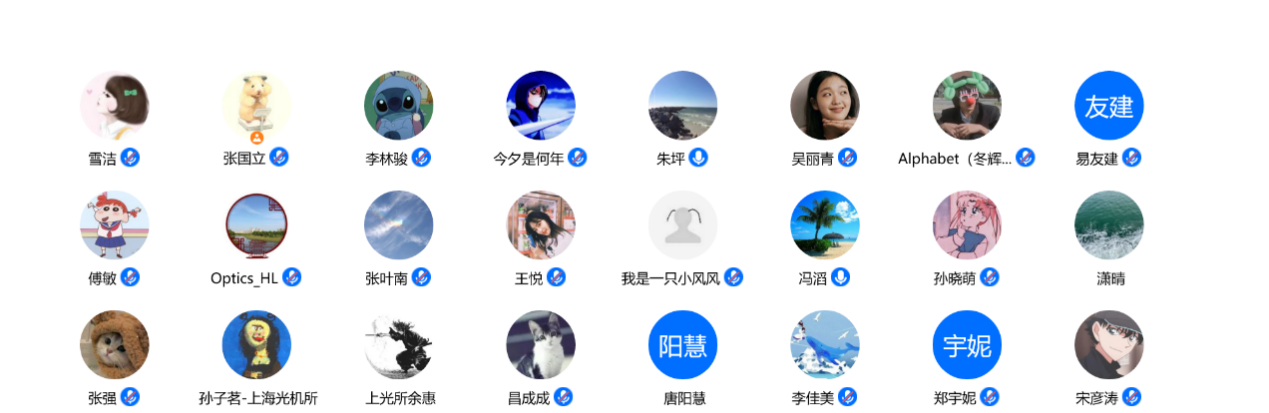Viewport: 1269px width, 413px height.
Task: Select participant 宋彦涛
Action: click(x=1108, y=345)
